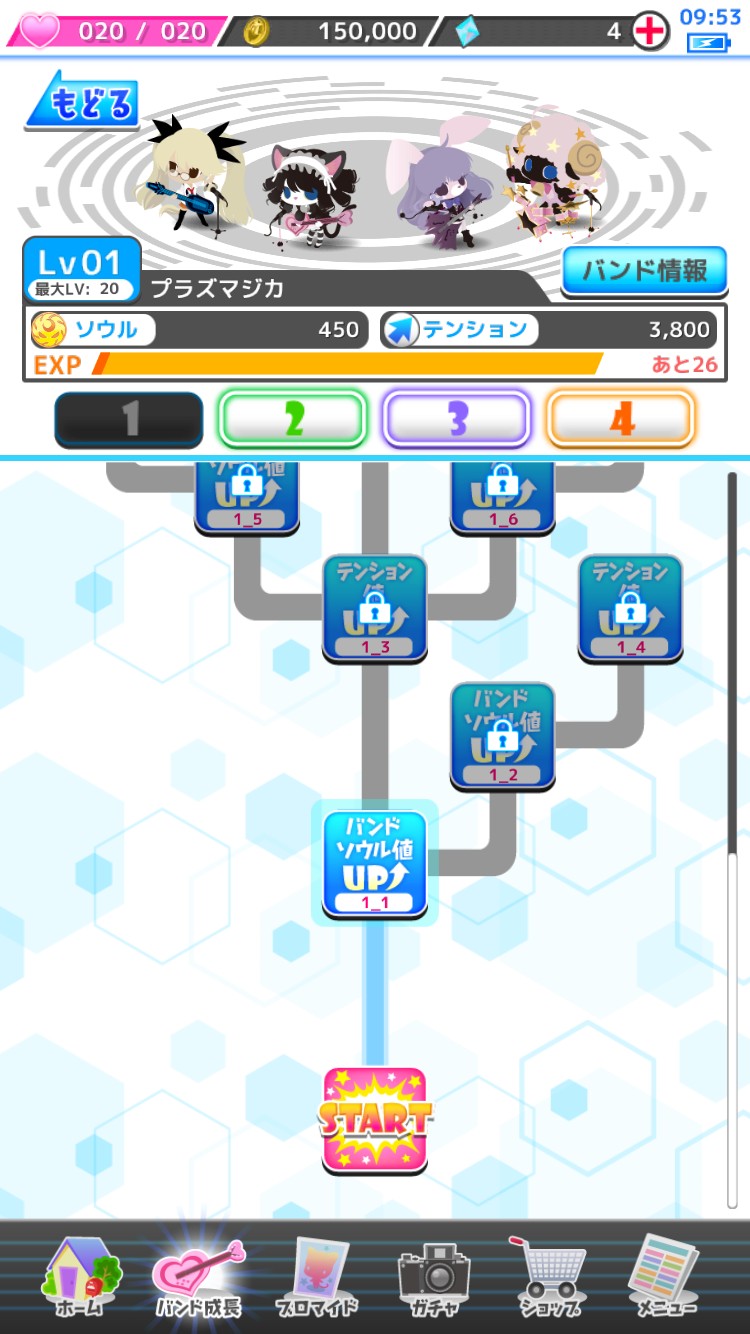750x1334 pixels.
Task: Open the ガチャ gacha tab
Action: click(434, 1277)
